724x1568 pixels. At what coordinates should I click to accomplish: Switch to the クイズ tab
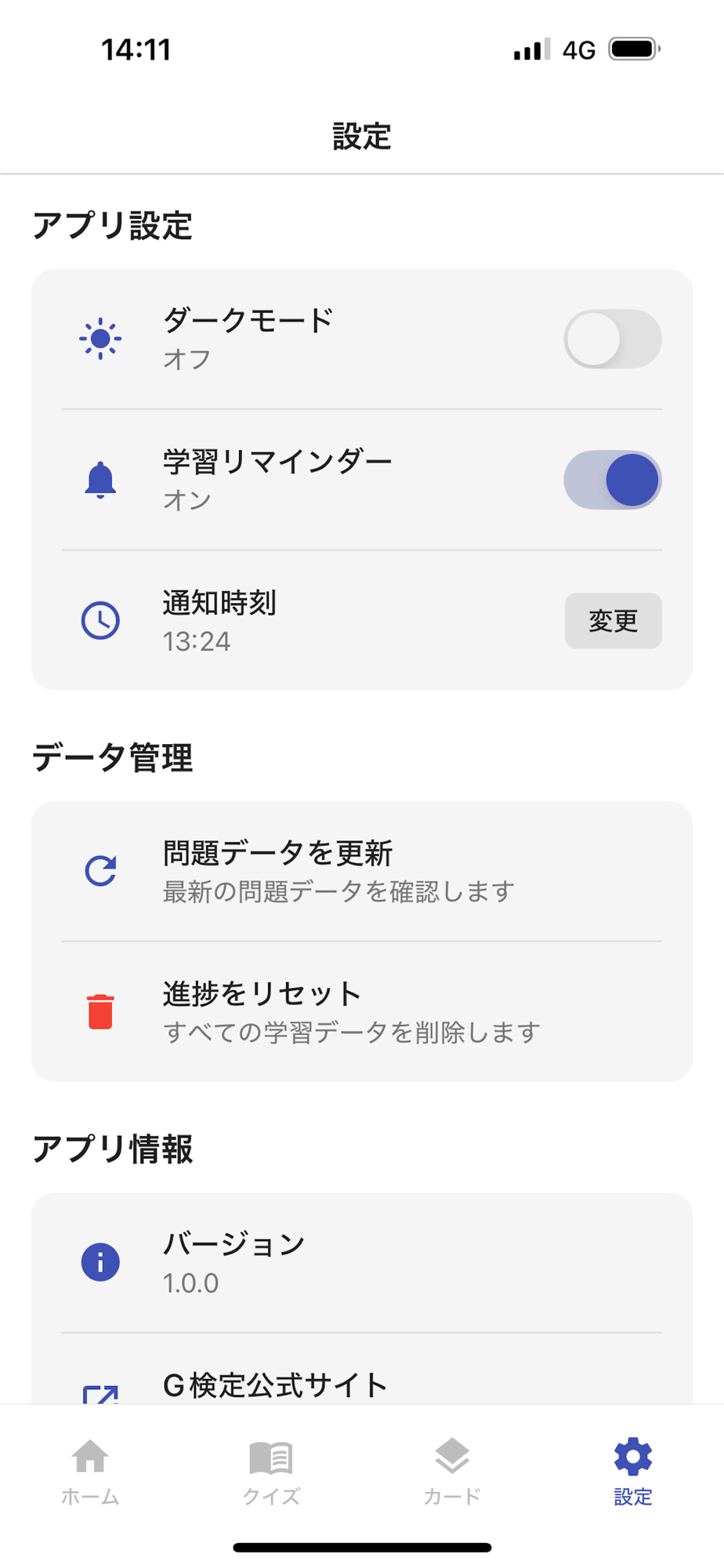point(271,1472)
